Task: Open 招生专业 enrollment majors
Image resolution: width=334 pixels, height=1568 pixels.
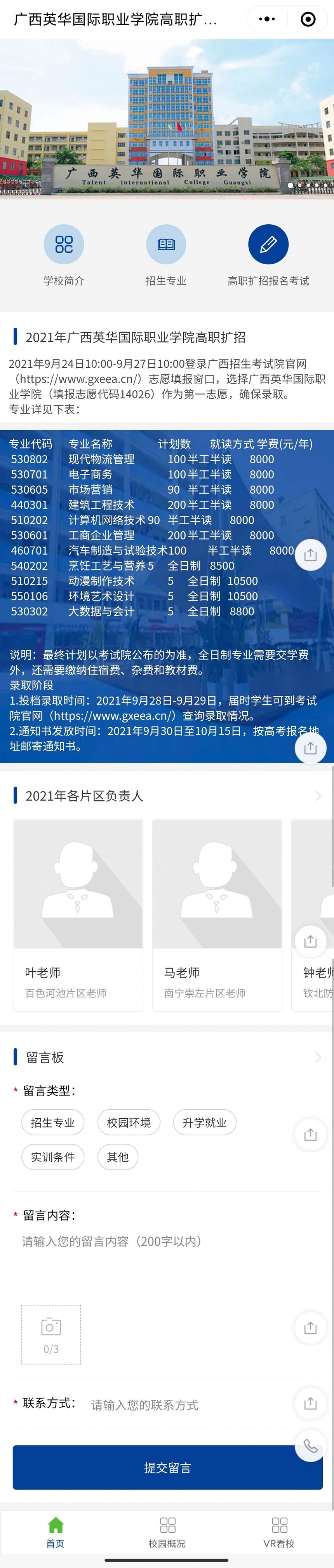Action: click(166, 255)
